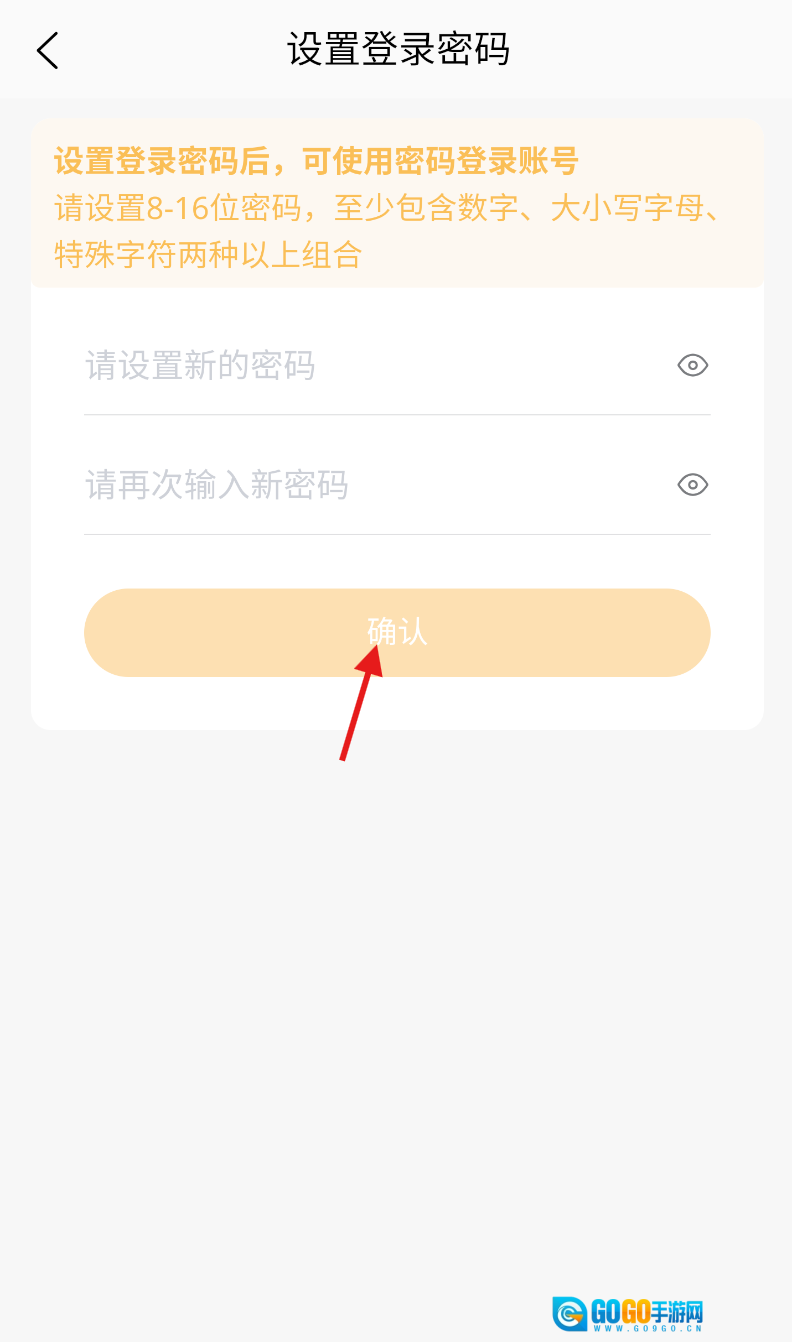
Task: Focus the 请设置新的密码 password field
Action: pyautogui.click(x=370, y=366)
